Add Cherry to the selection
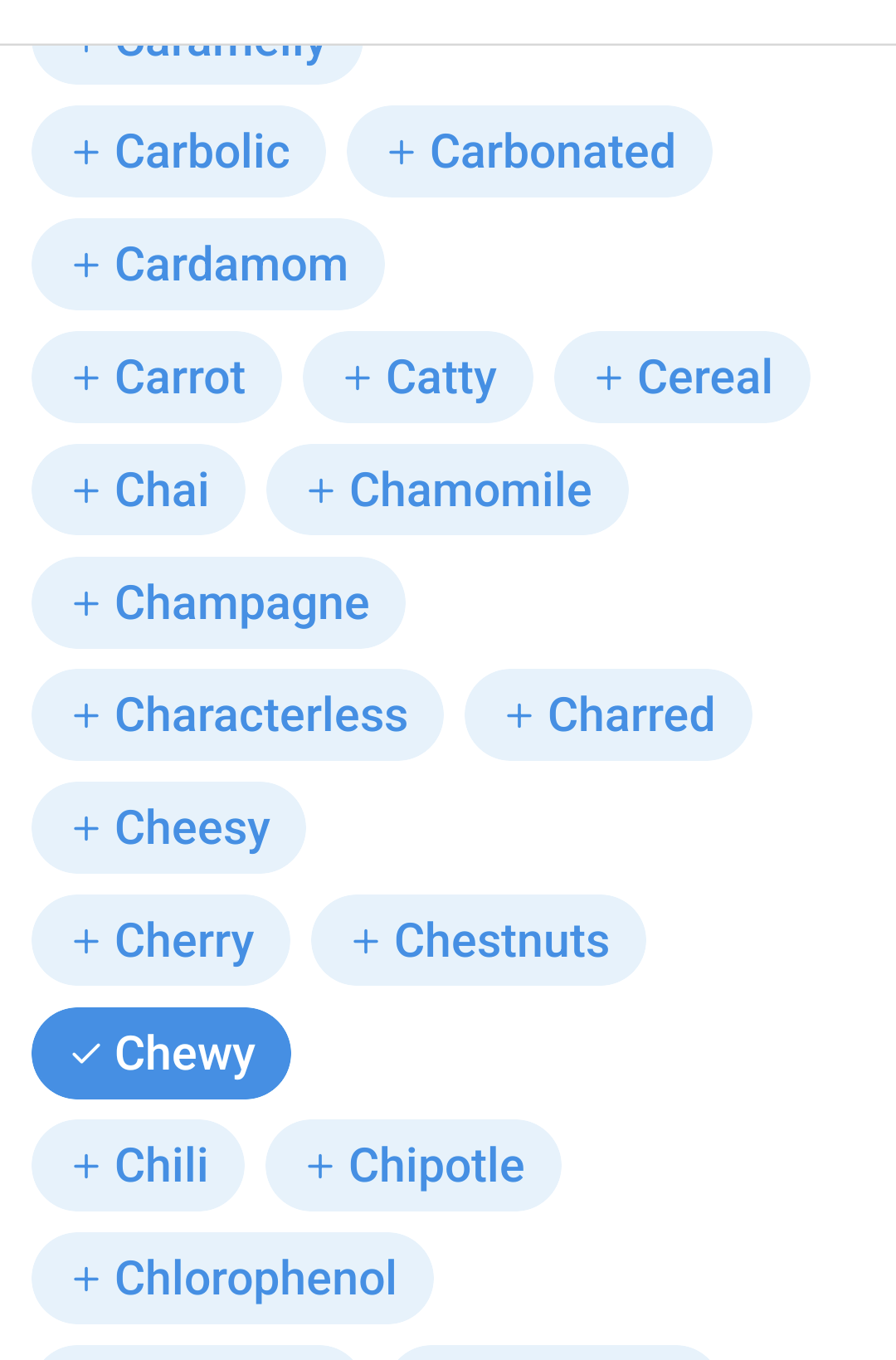Screen dimensions: 896x1360 click(161, 940)
